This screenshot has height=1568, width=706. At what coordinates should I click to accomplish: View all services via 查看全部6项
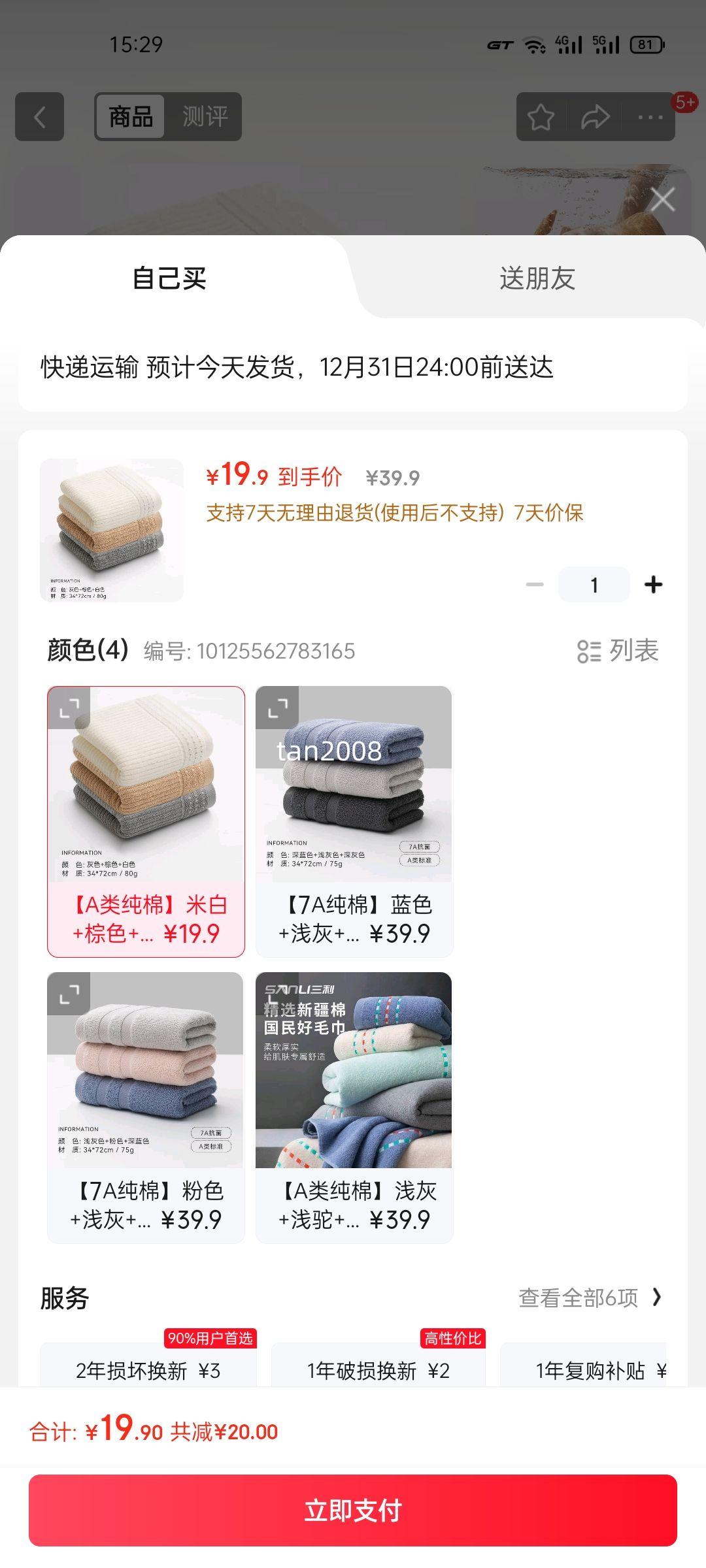590,1298
